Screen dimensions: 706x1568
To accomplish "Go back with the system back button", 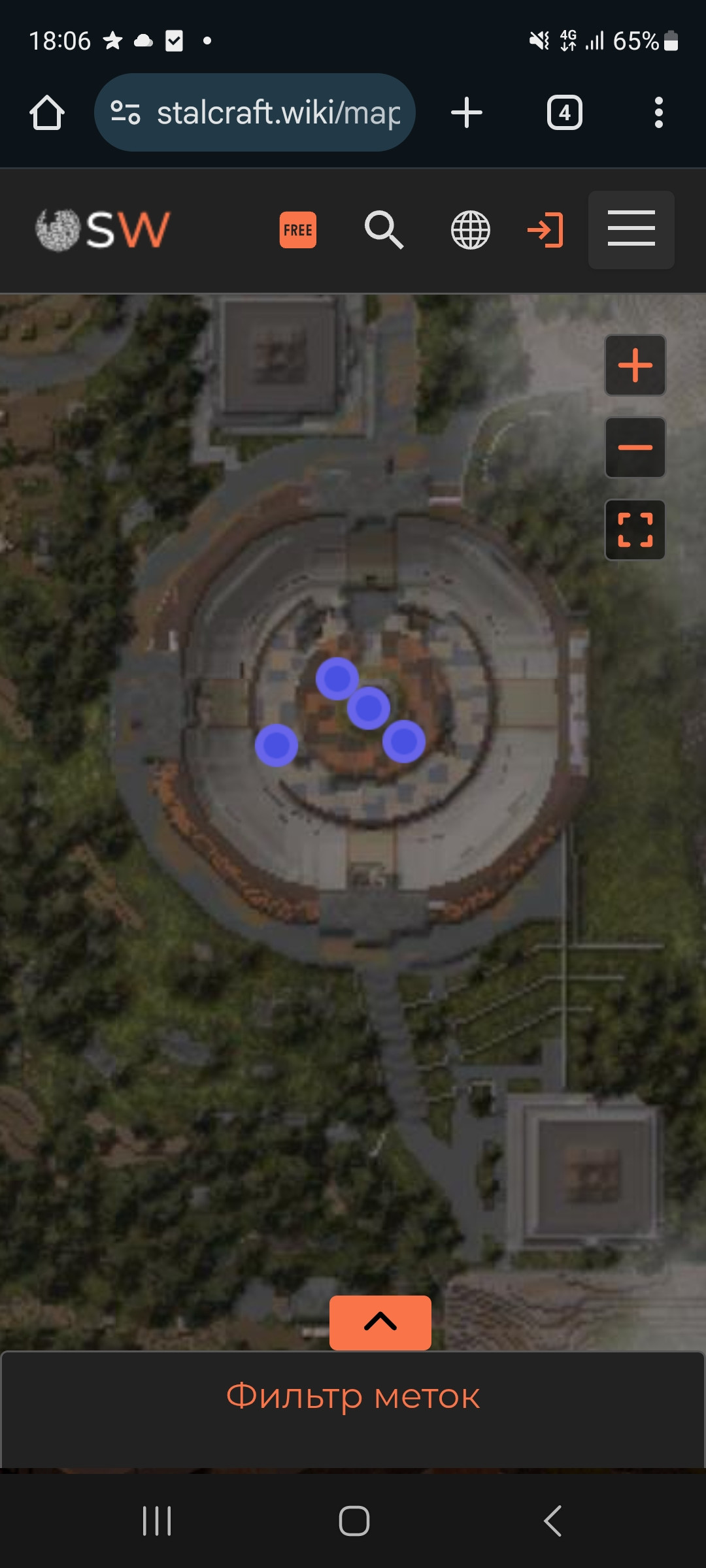I will [x=552, y=1521].
